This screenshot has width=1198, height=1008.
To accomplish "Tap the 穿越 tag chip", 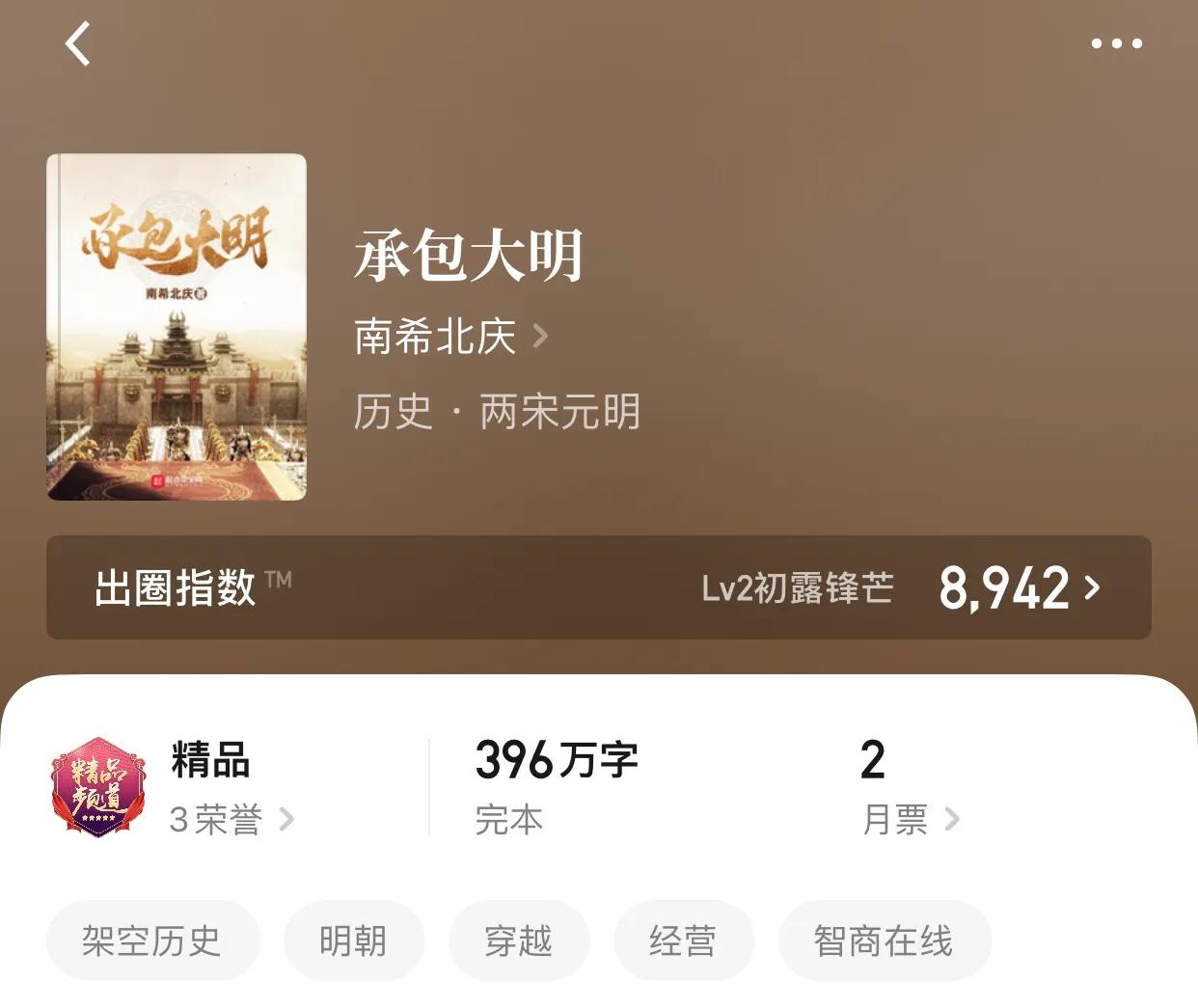I will (x=518, y=940).
